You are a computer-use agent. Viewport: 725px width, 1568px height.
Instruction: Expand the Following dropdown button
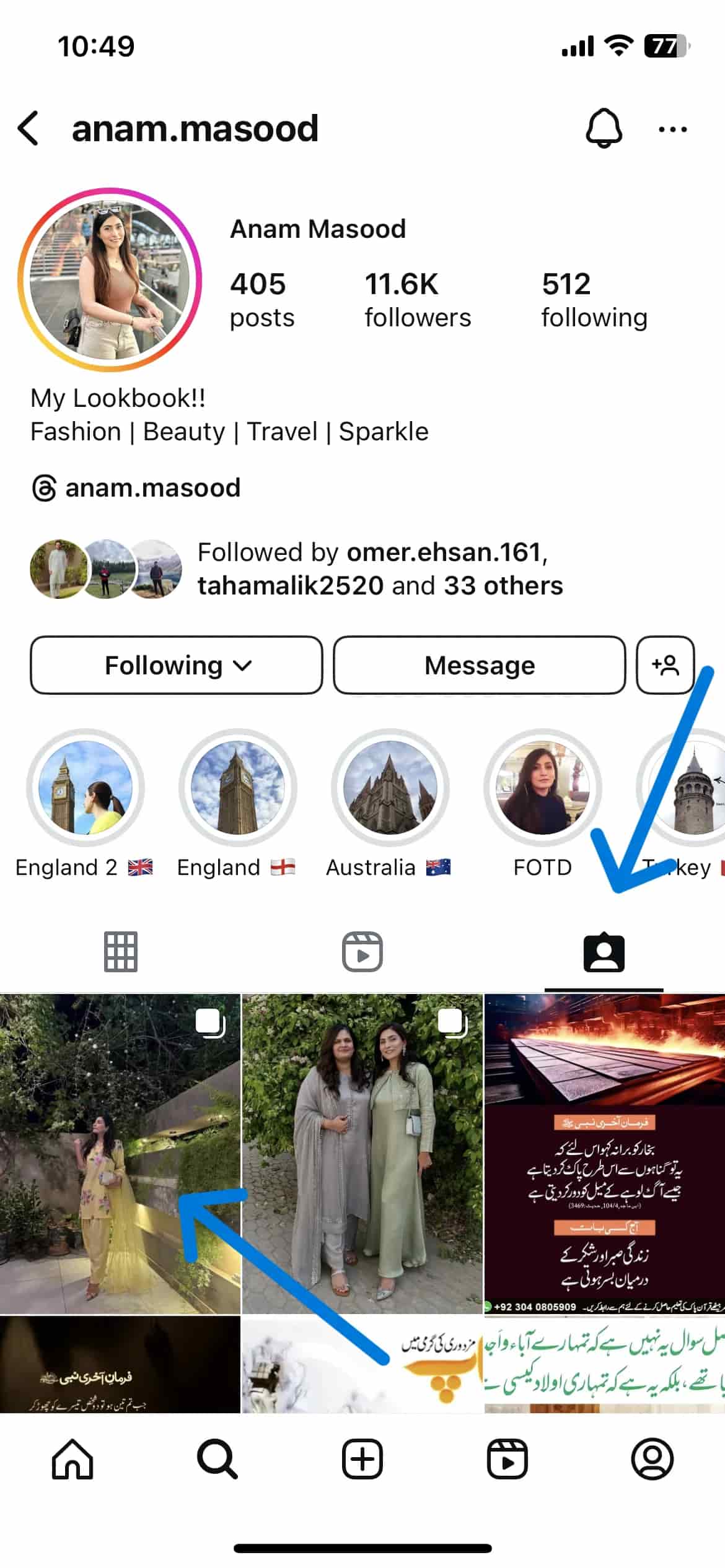177,665
